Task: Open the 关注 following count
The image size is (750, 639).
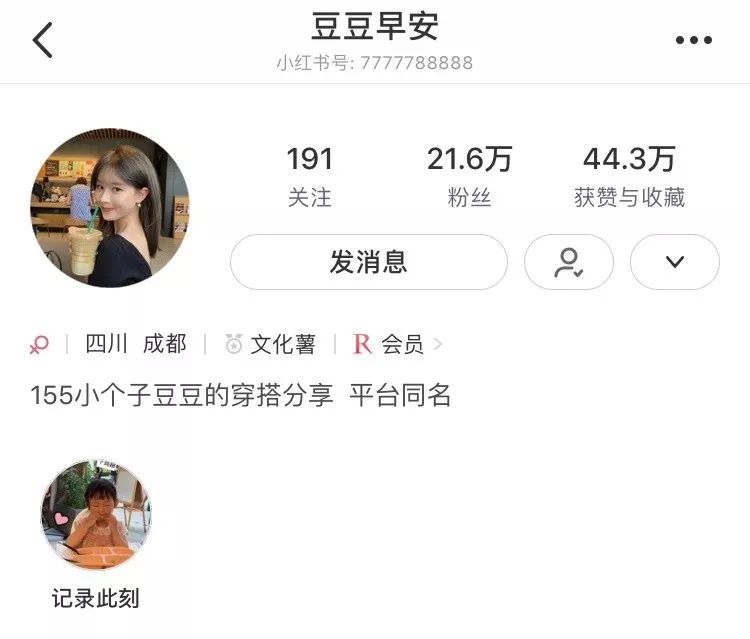Action: (309, 176)
